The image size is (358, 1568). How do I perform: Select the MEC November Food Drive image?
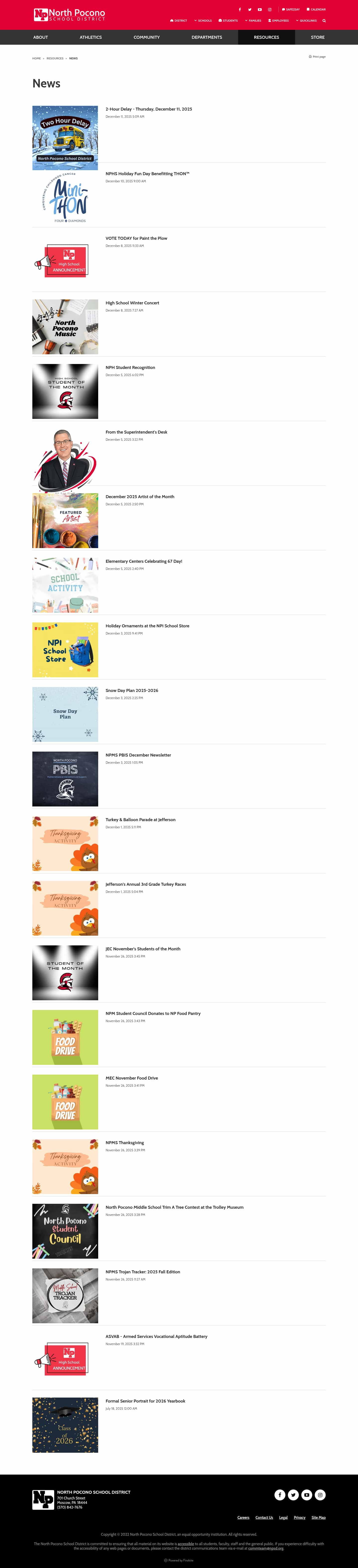tap(65, 1102)
